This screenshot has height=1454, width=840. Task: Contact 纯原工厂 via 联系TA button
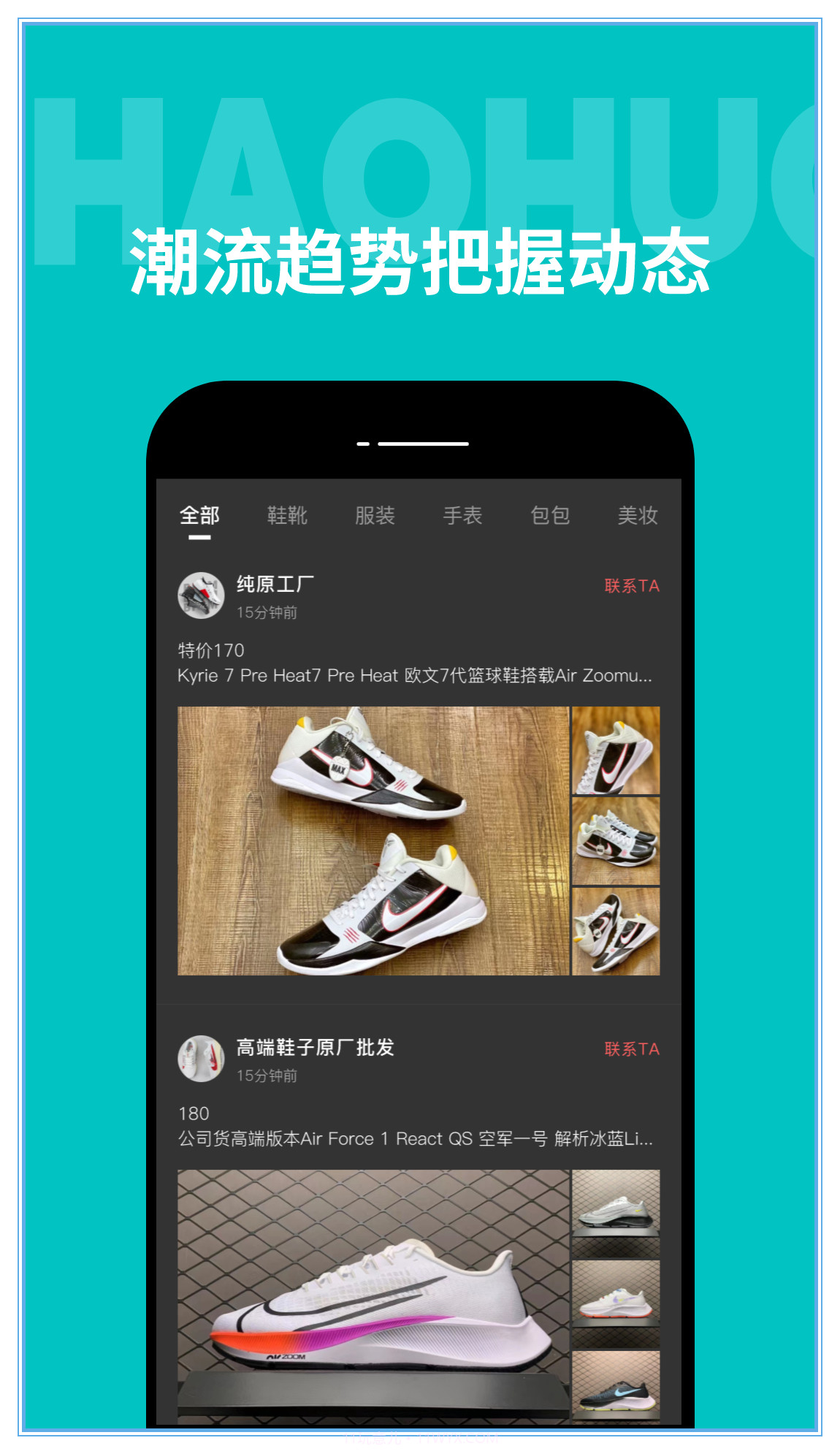pos(632,586)
